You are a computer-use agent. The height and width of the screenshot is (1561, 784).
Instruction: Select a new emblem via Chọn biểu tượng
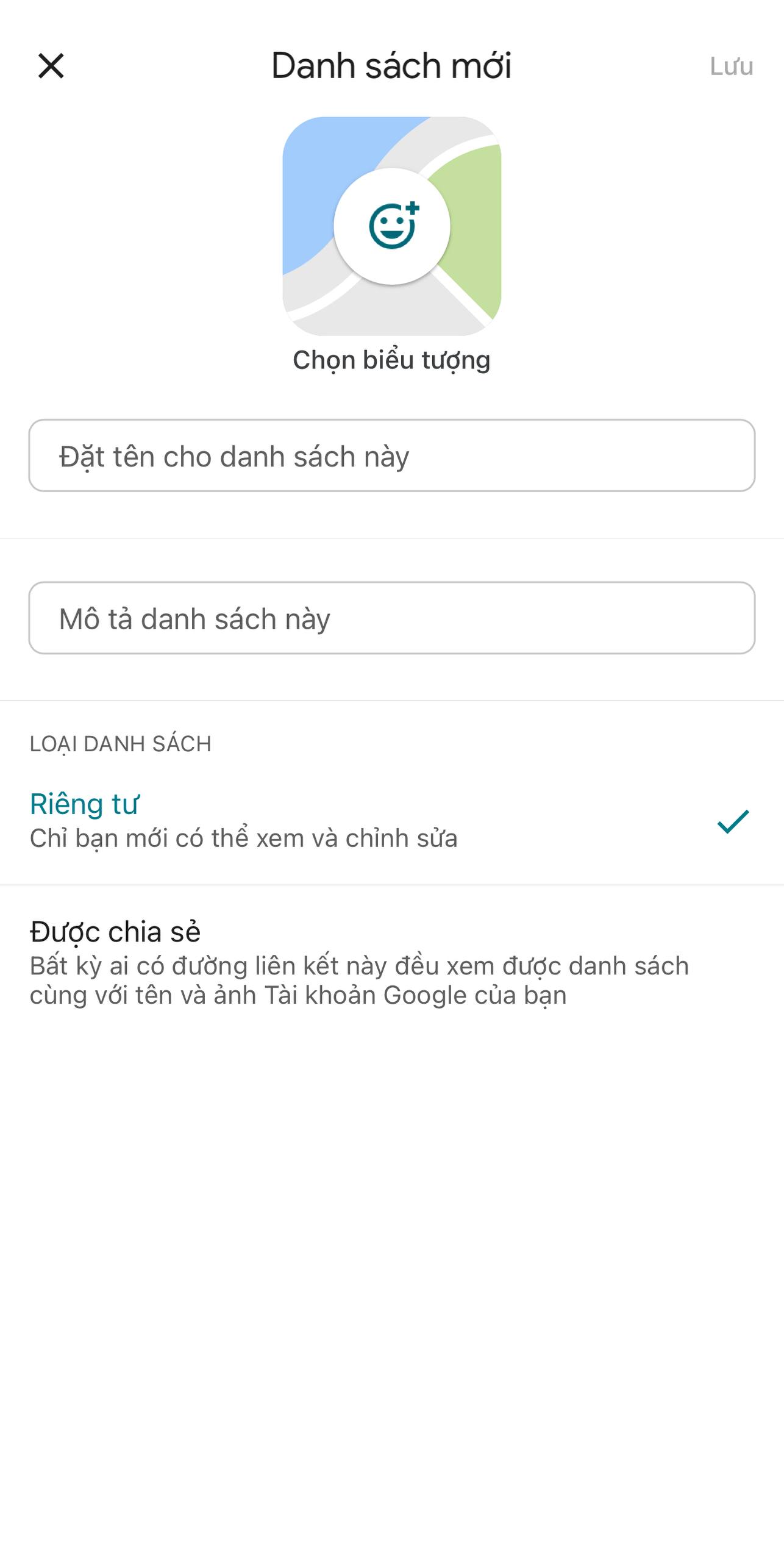[392, 360]
